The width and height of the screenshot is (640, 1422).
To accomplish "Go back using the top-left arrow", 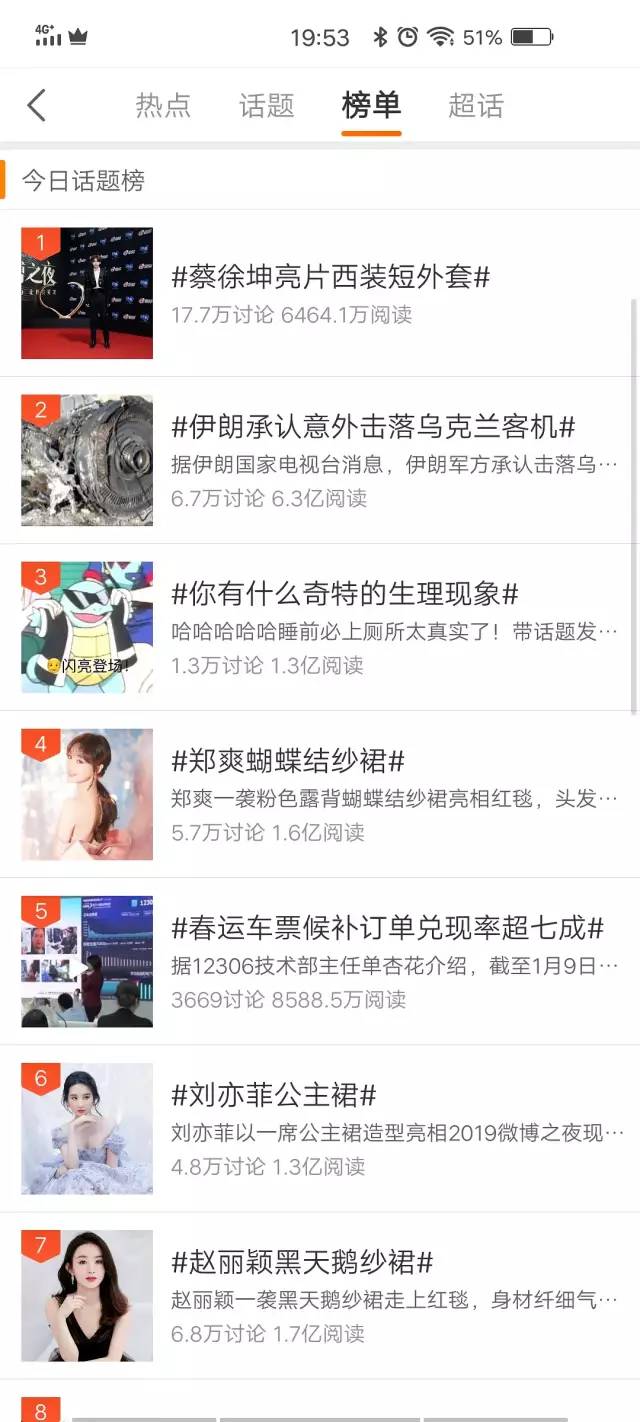I will 37,105.
